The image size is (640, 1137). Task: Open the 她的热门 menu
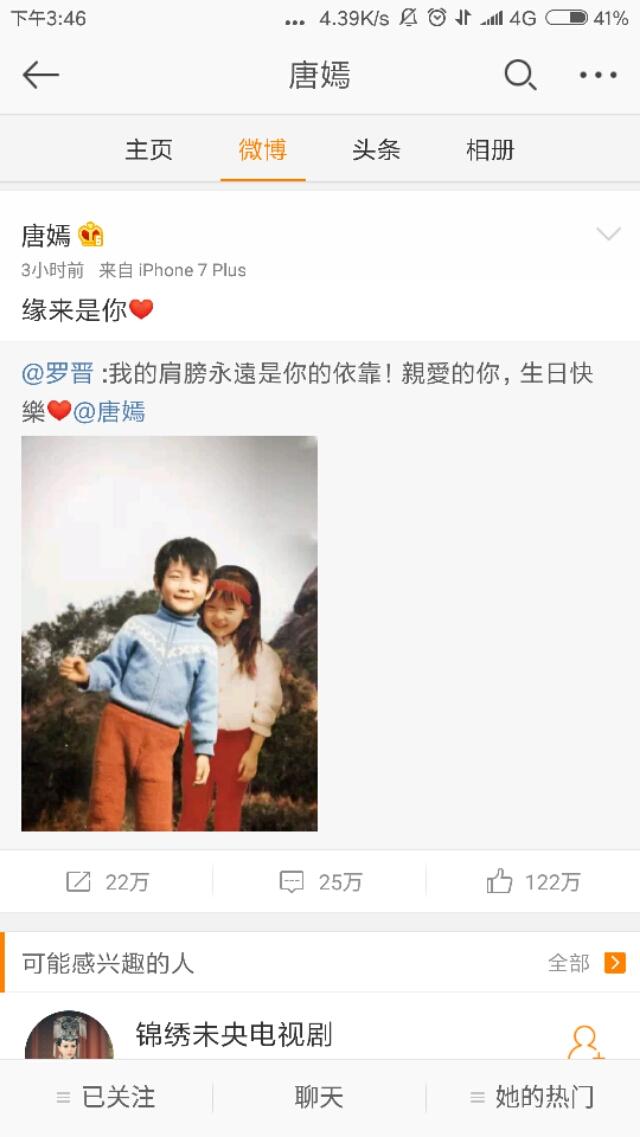[533, 1097]
